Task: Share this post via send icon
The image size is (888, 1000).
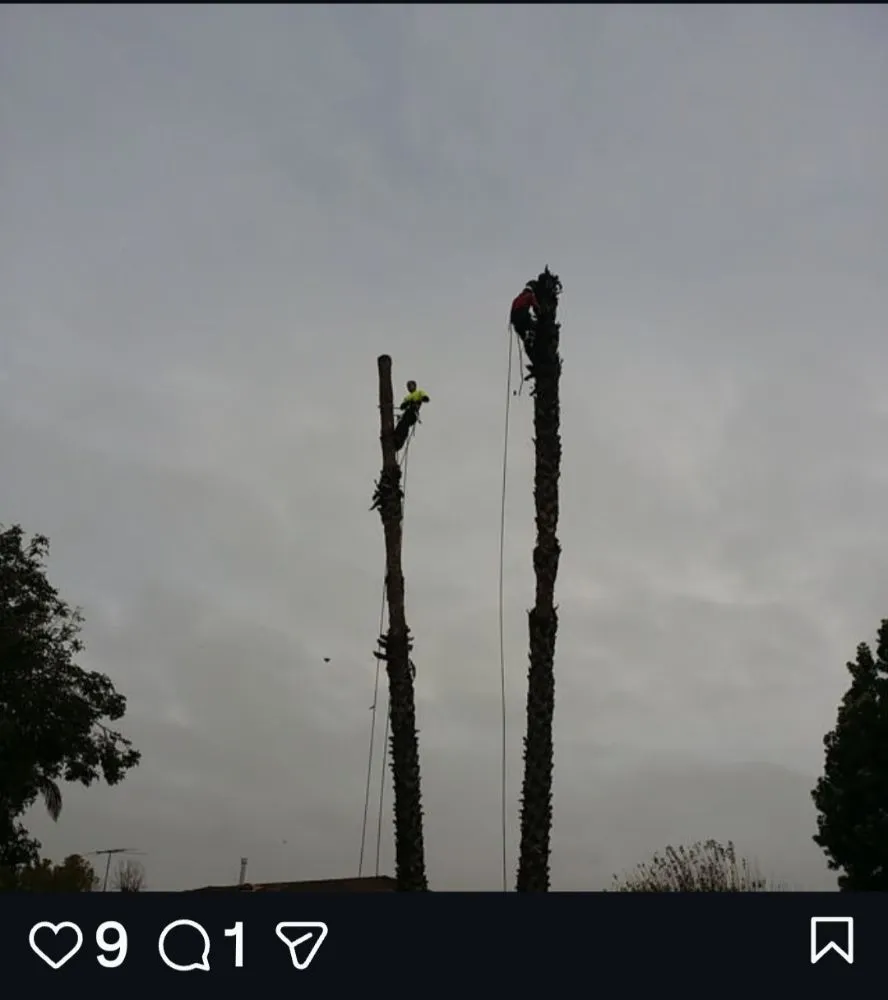Action: point(301,944)
